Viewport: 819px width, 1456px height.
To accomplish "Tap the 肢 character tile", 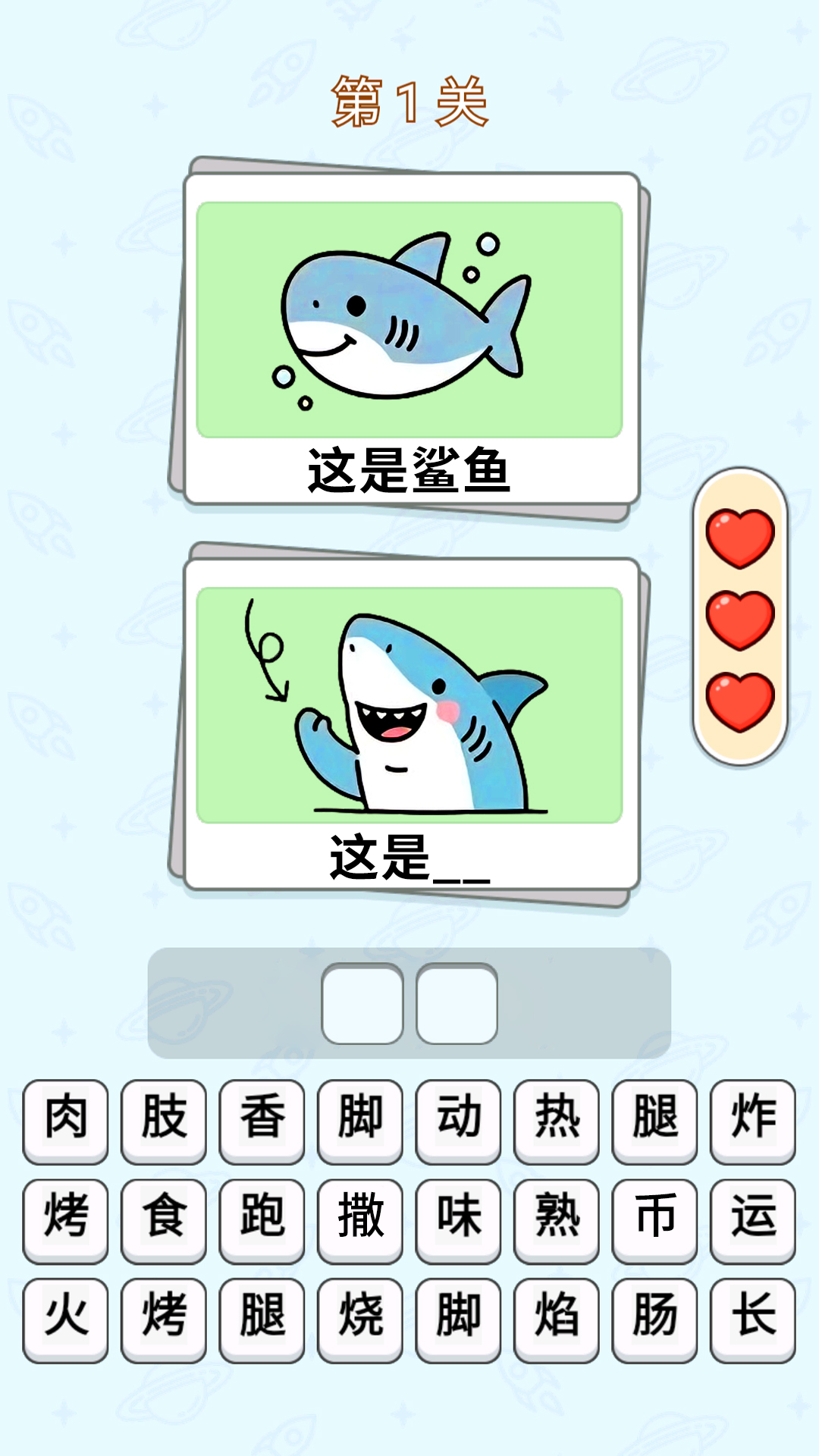I will [x=164, y=1120].
